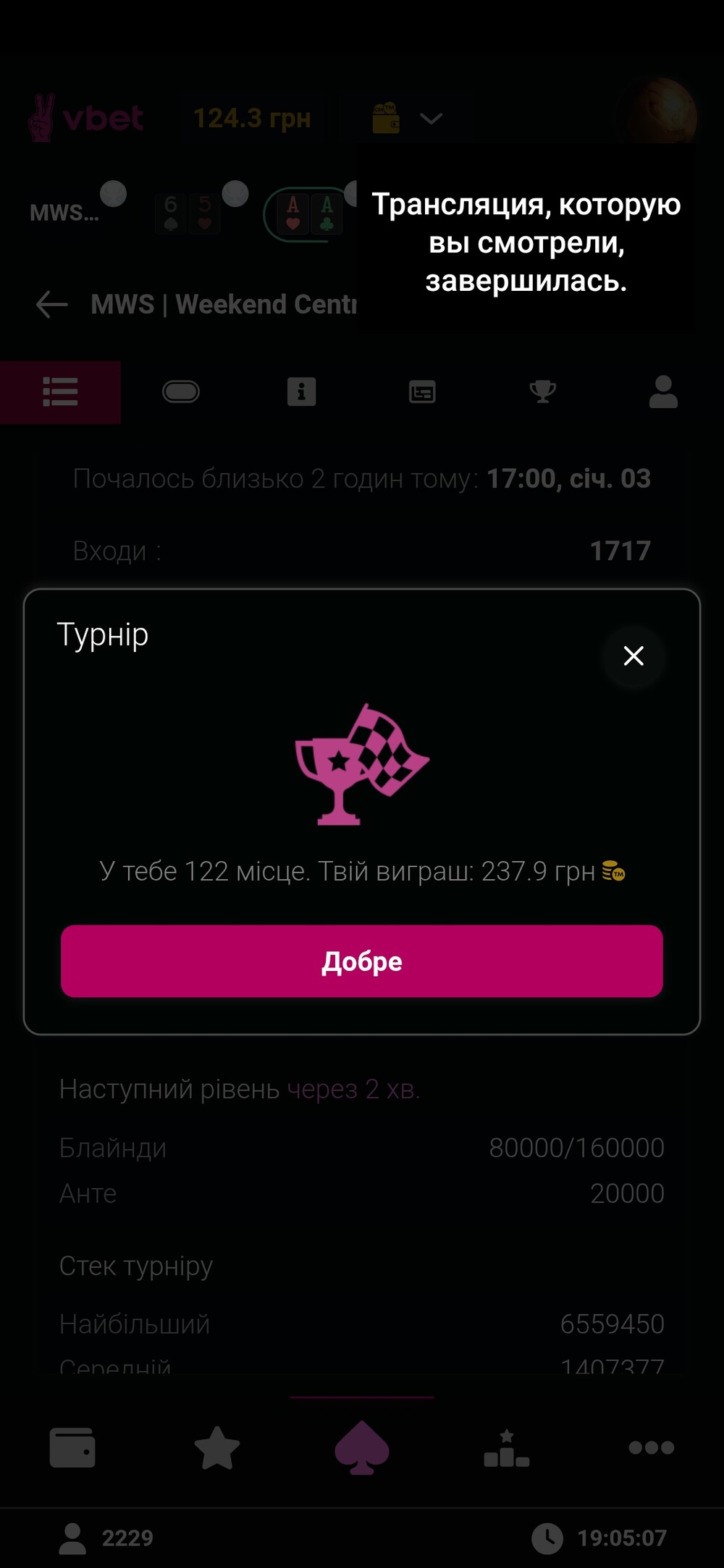Confirm the result with the Добре button
This screenshot has height=1568, width=724.
(361, 961)
